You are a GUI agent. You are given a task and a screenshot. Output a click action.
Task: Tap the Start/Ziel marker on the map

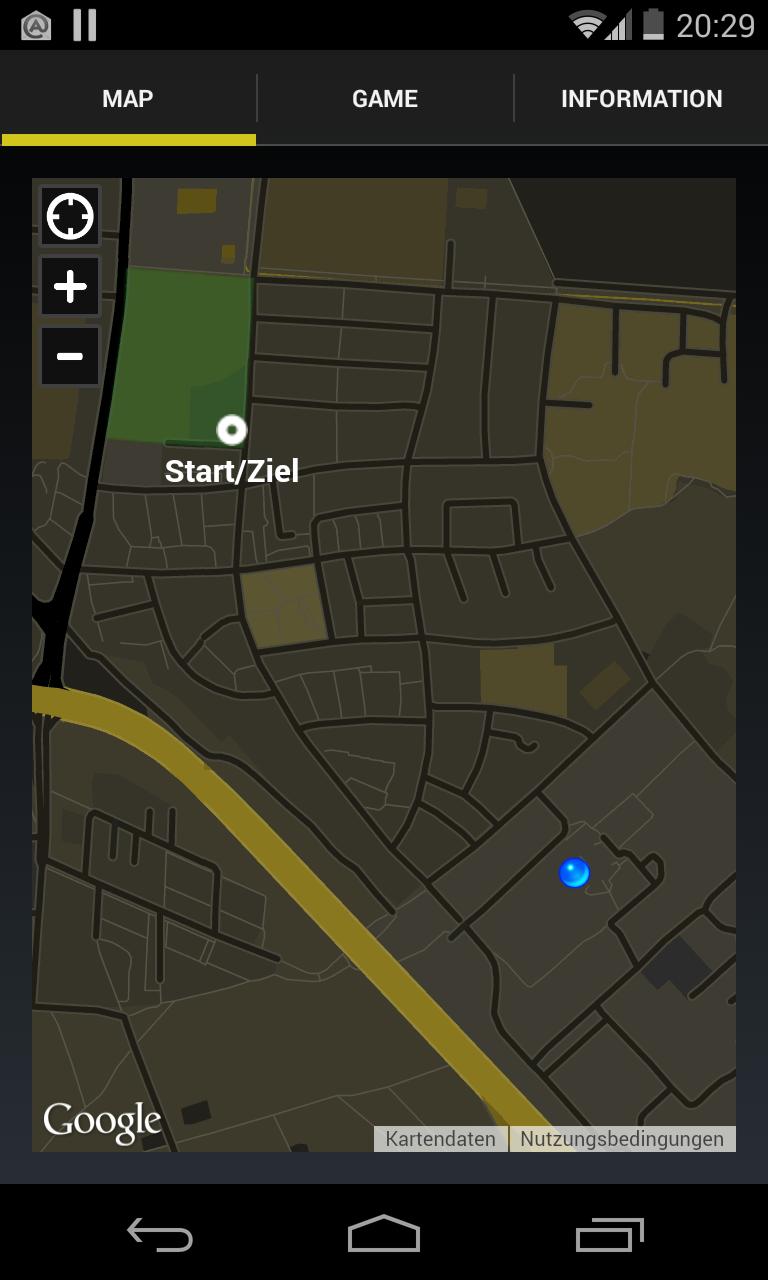coord(232,428)
